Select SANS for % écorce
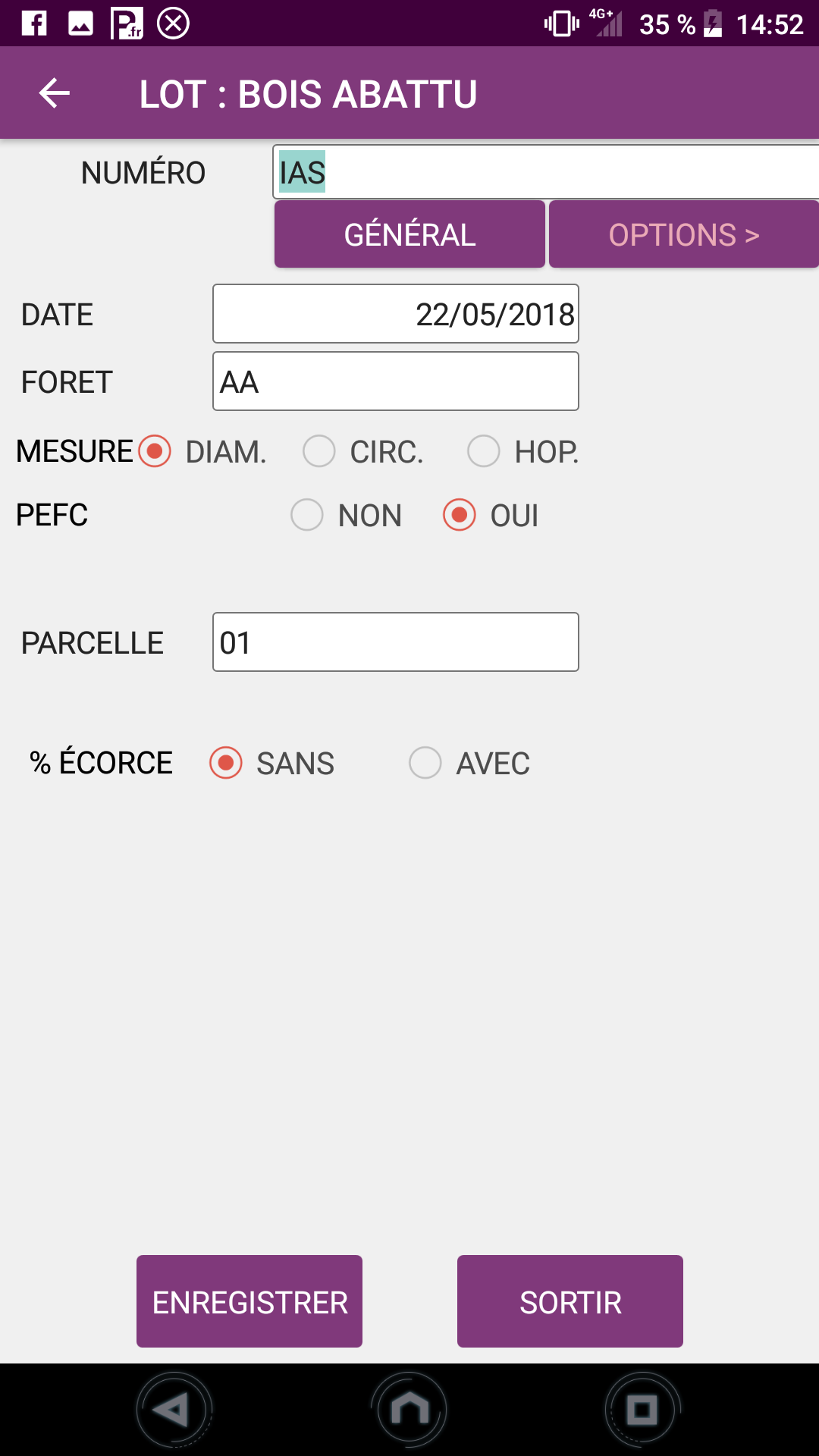The height and width of the screenshot is (1456, 819). [x=272, y=763]
